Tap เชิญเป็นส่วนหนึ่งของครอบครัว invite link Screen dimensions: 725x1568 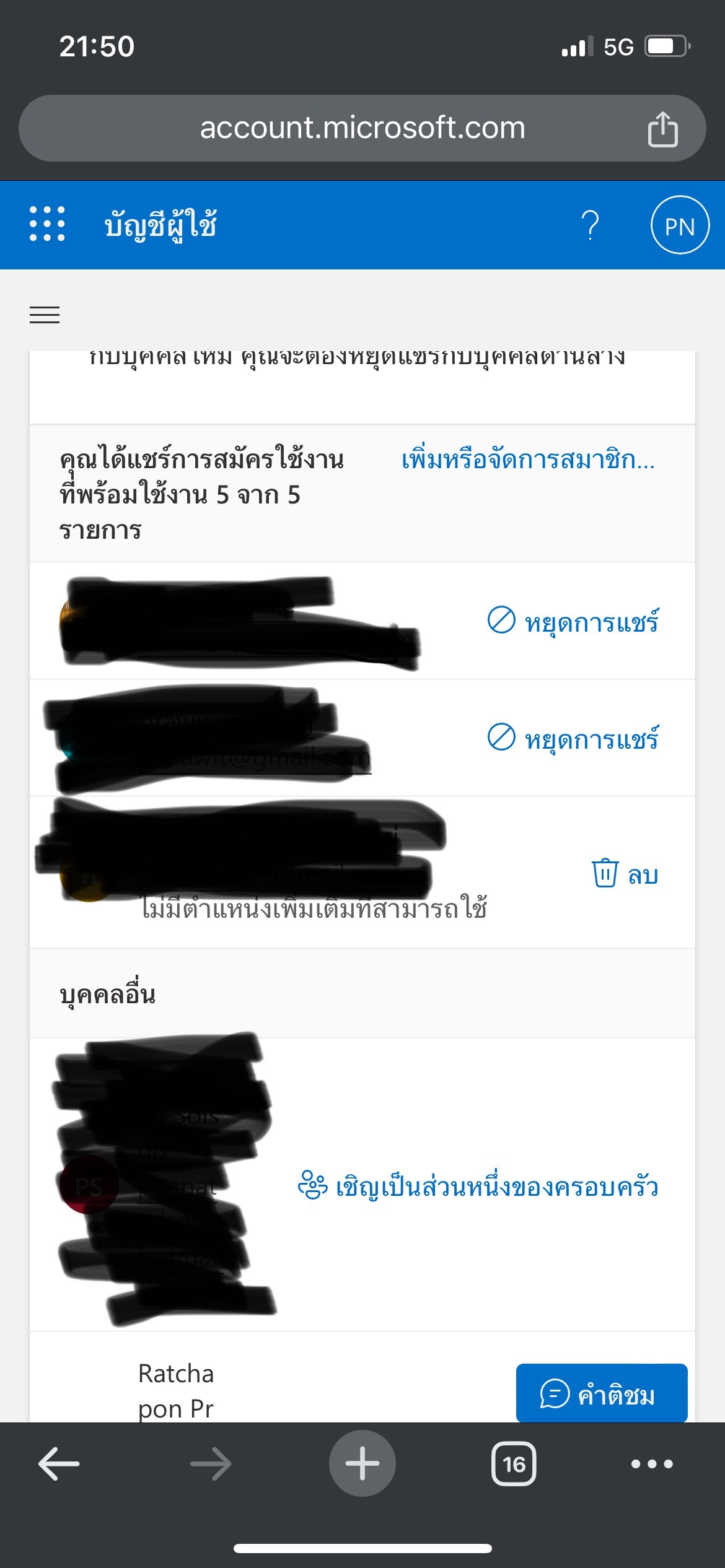(x=478, y=1186)
